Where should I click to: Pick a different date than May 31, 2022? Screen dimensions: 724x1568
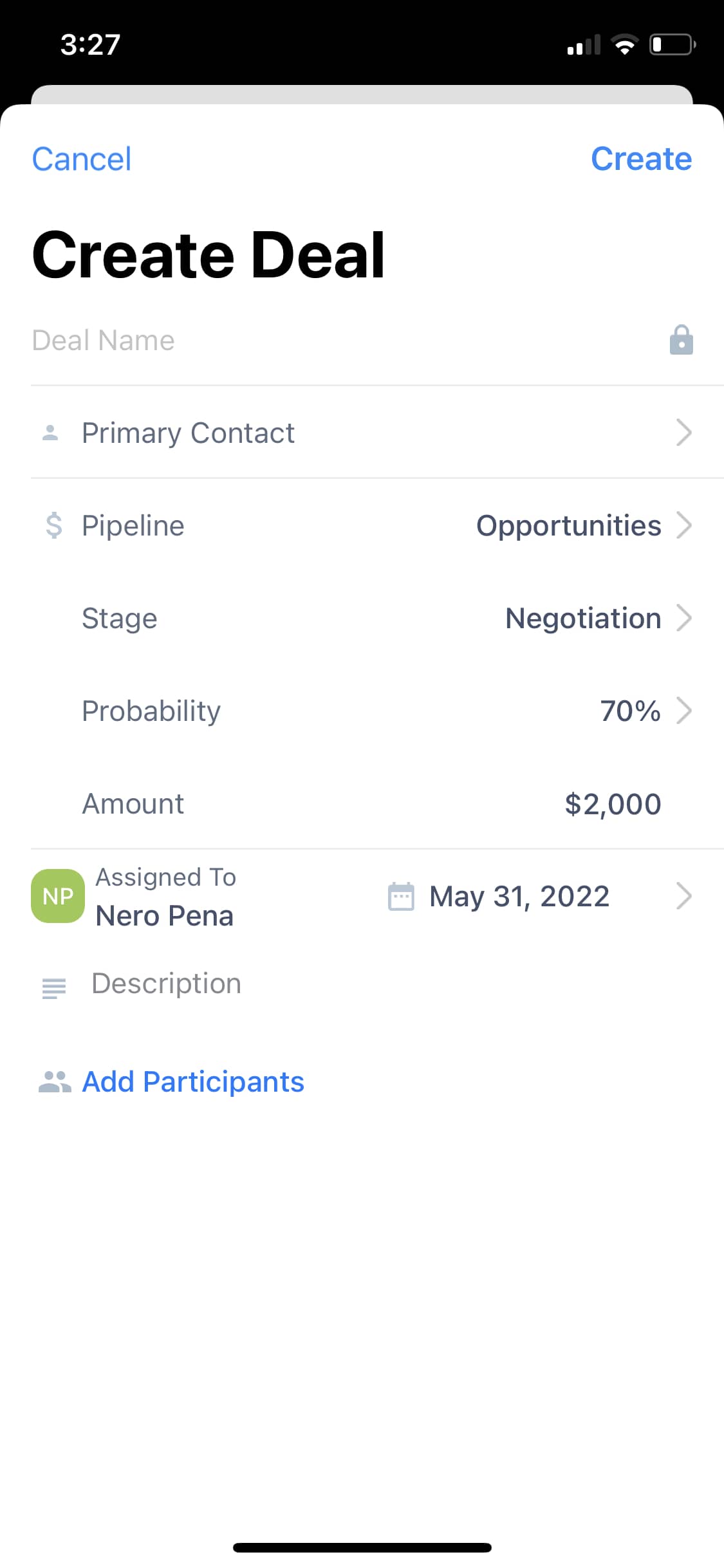click(539, 896)
